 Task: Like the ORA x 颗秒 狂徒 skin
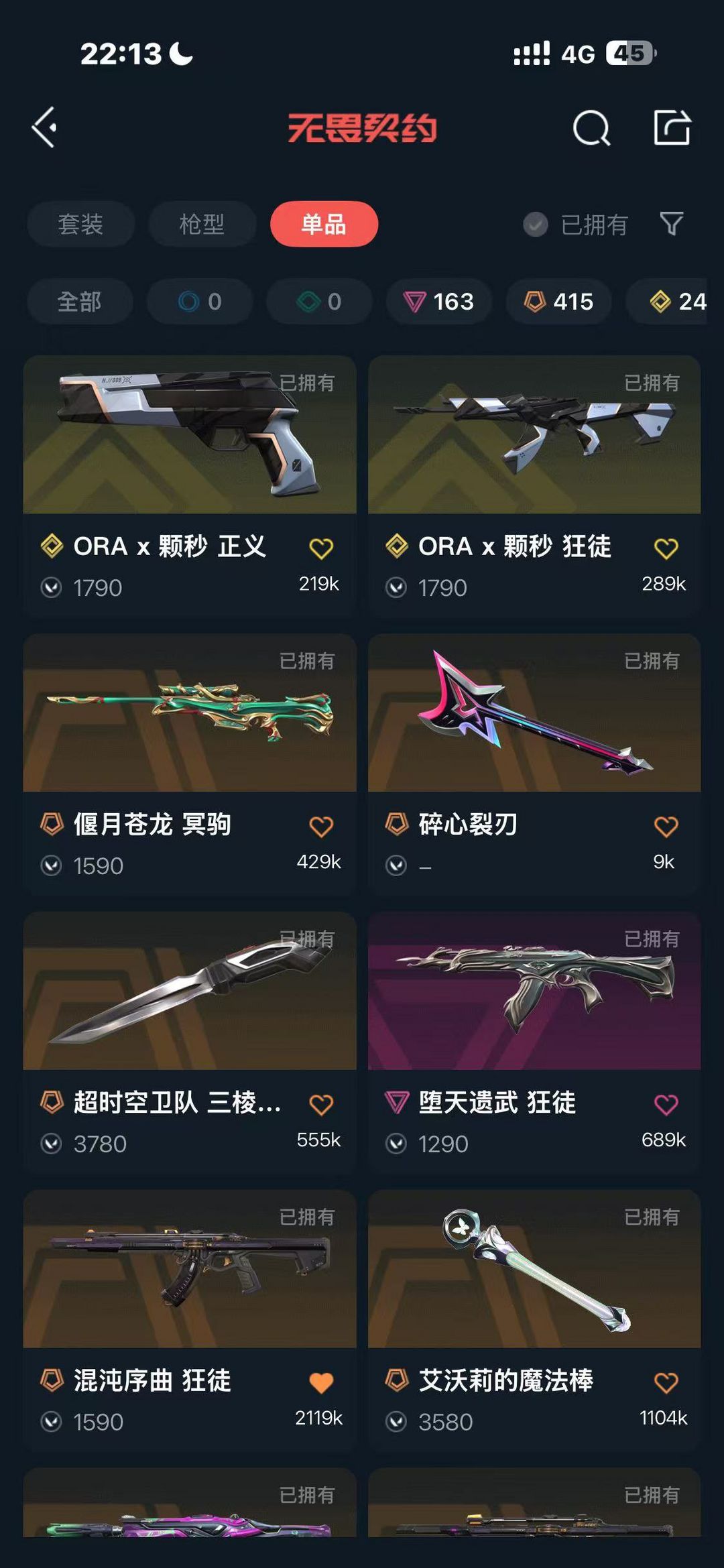pos(666,548)
